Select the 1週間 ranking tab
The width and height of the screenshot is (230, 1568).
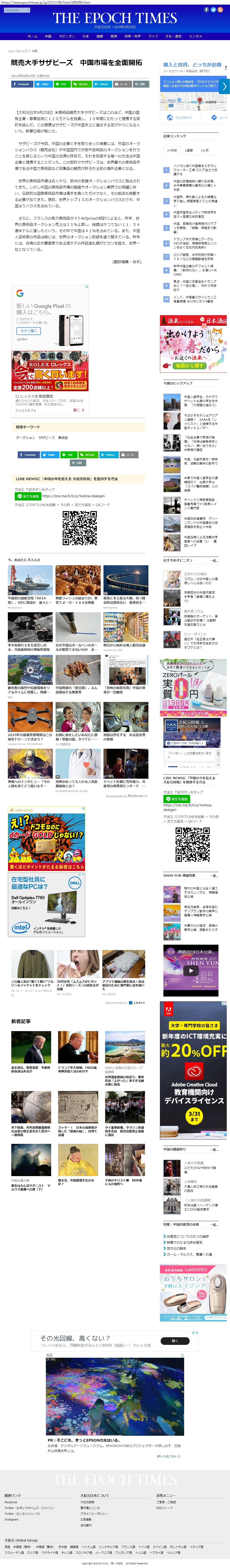(x=189, y=150)
